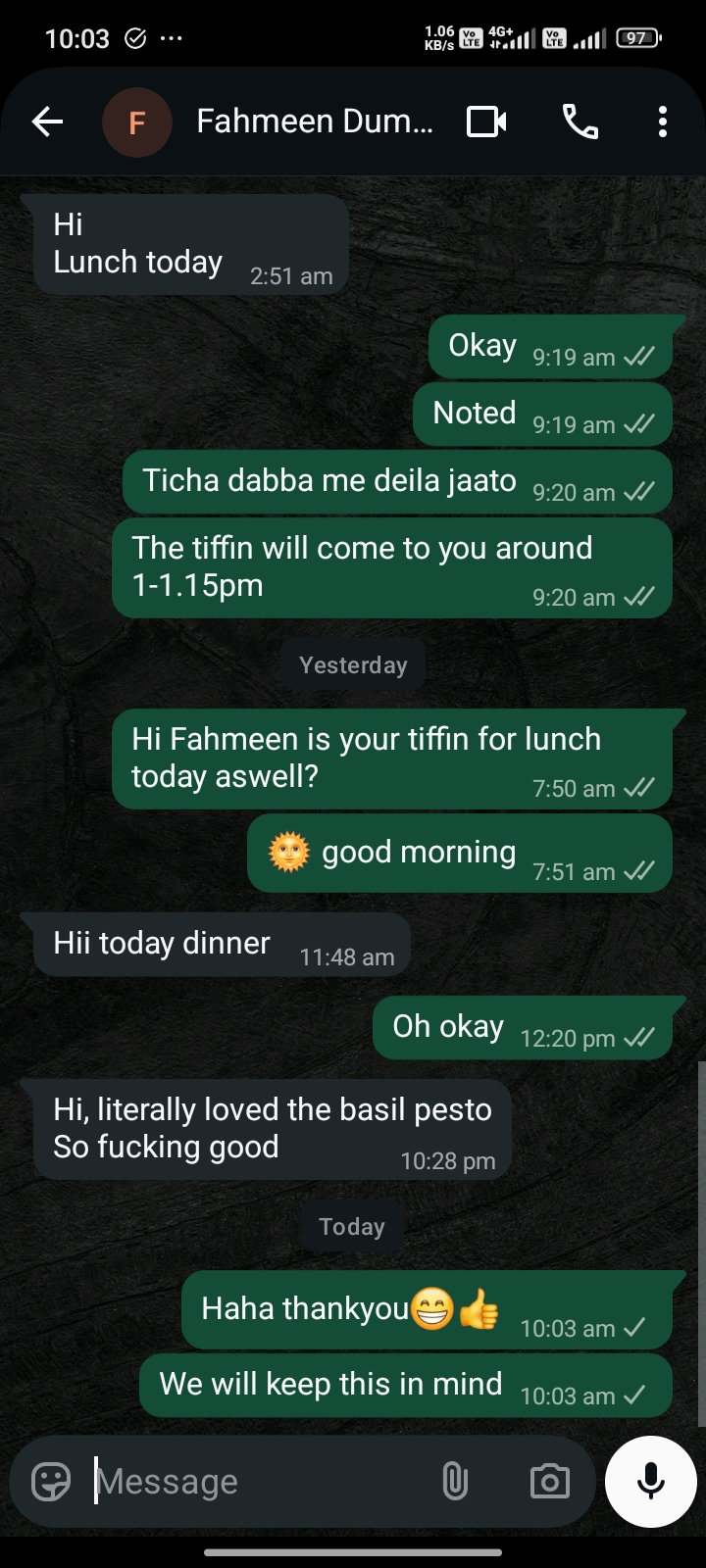Focus the Message text field
The height and width of the screenshot is (1568, 706).
[x=255, y=1482]
